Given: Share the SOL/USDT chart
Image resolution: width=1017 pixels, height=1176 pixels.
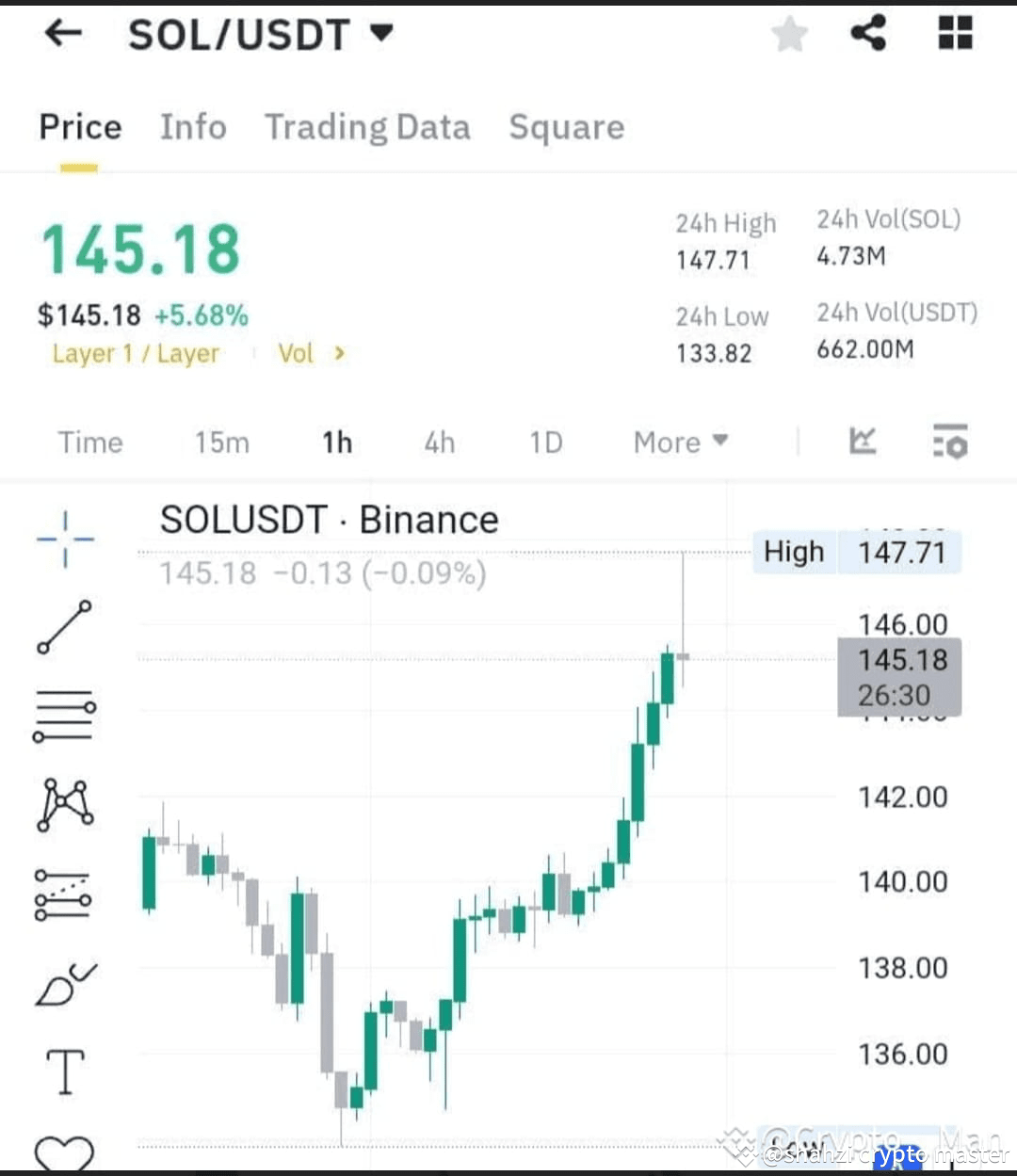Looking at the screenshot, I should coord(868,32).
